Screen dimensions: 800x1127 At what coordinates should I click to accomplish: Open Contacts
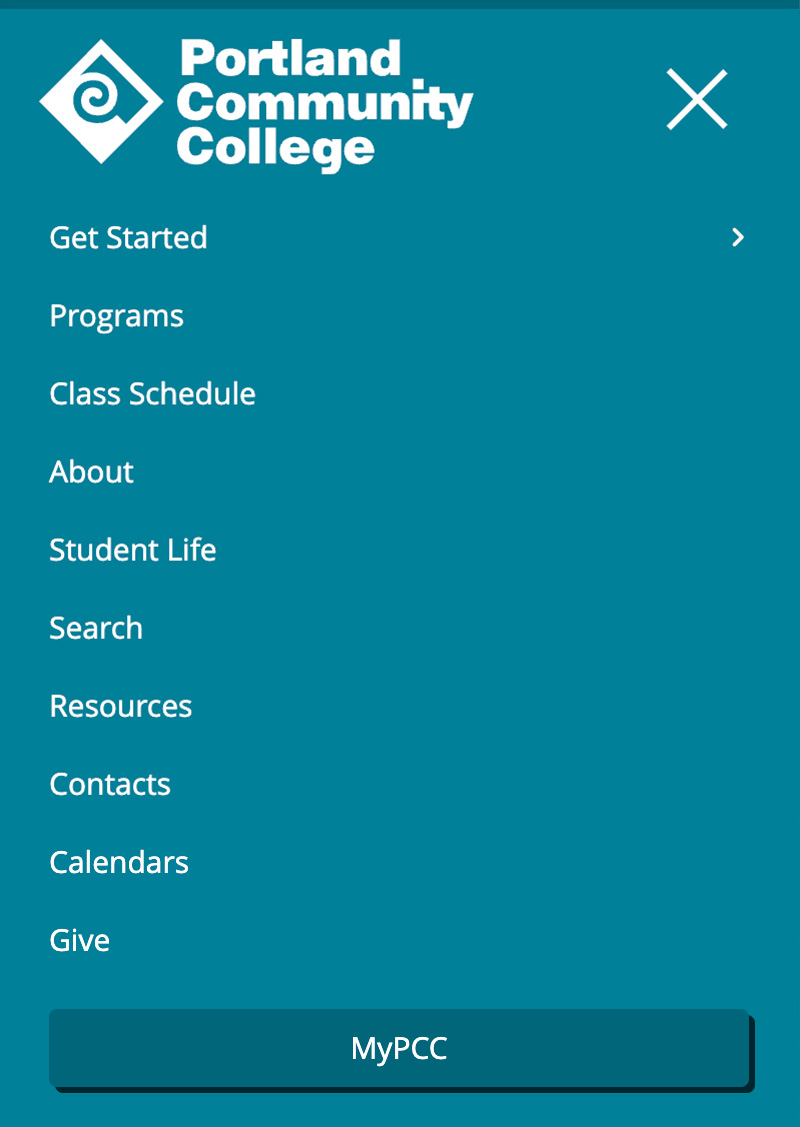click(x=110, y=784)
